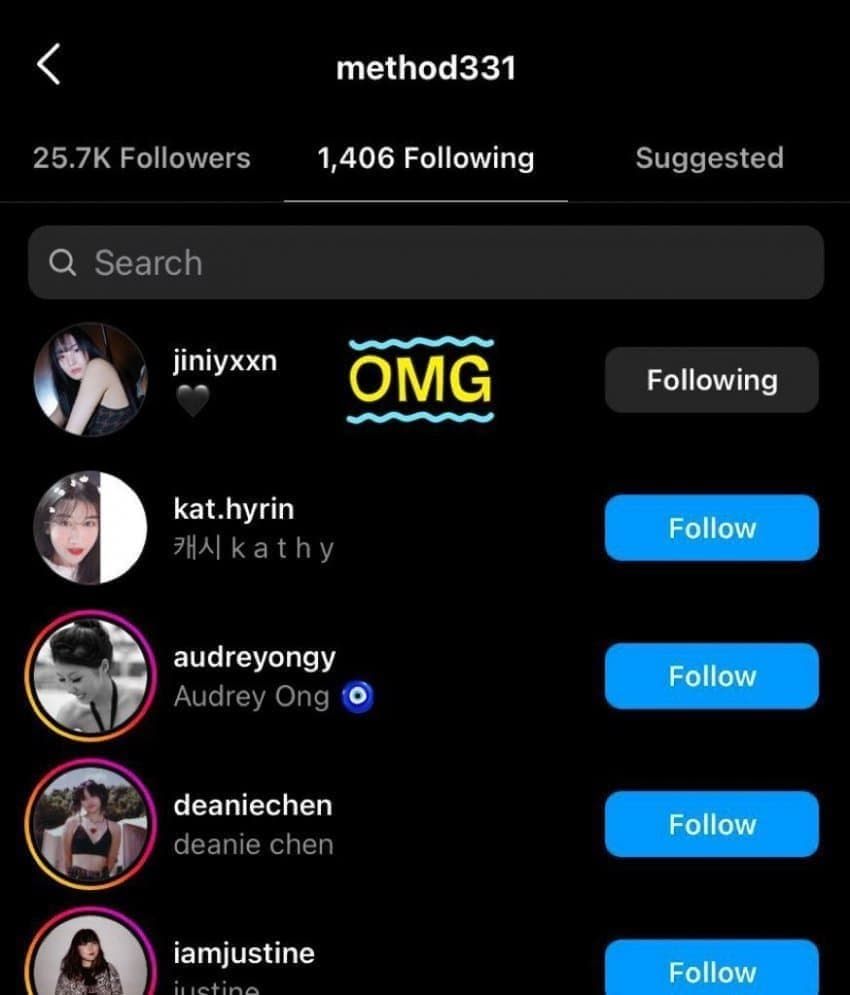Switch to the 25.7K Followers tab
850x995 pixels.
(141, 158)
